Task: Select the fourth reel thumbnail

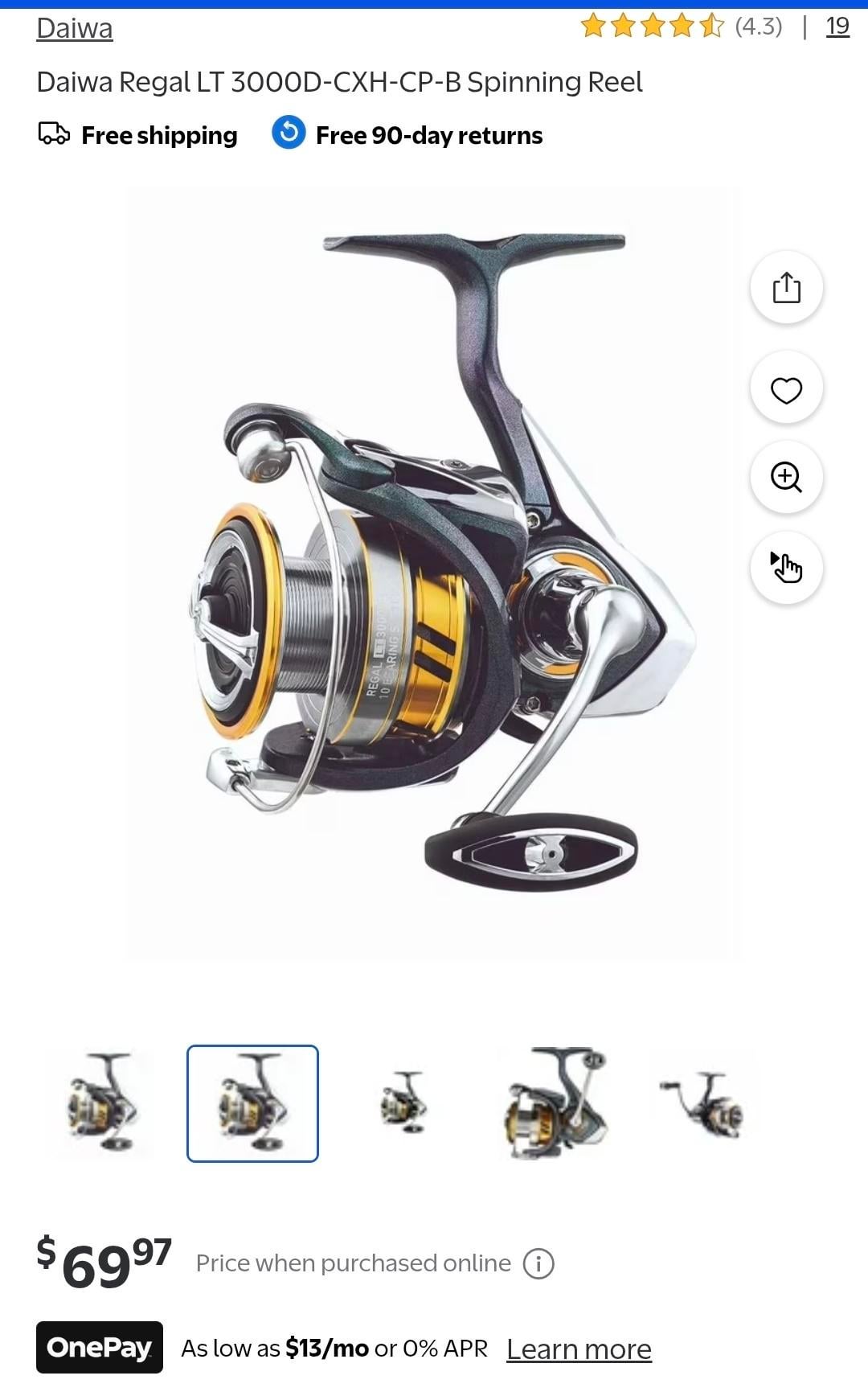Action: click(x=555, y=1103)
